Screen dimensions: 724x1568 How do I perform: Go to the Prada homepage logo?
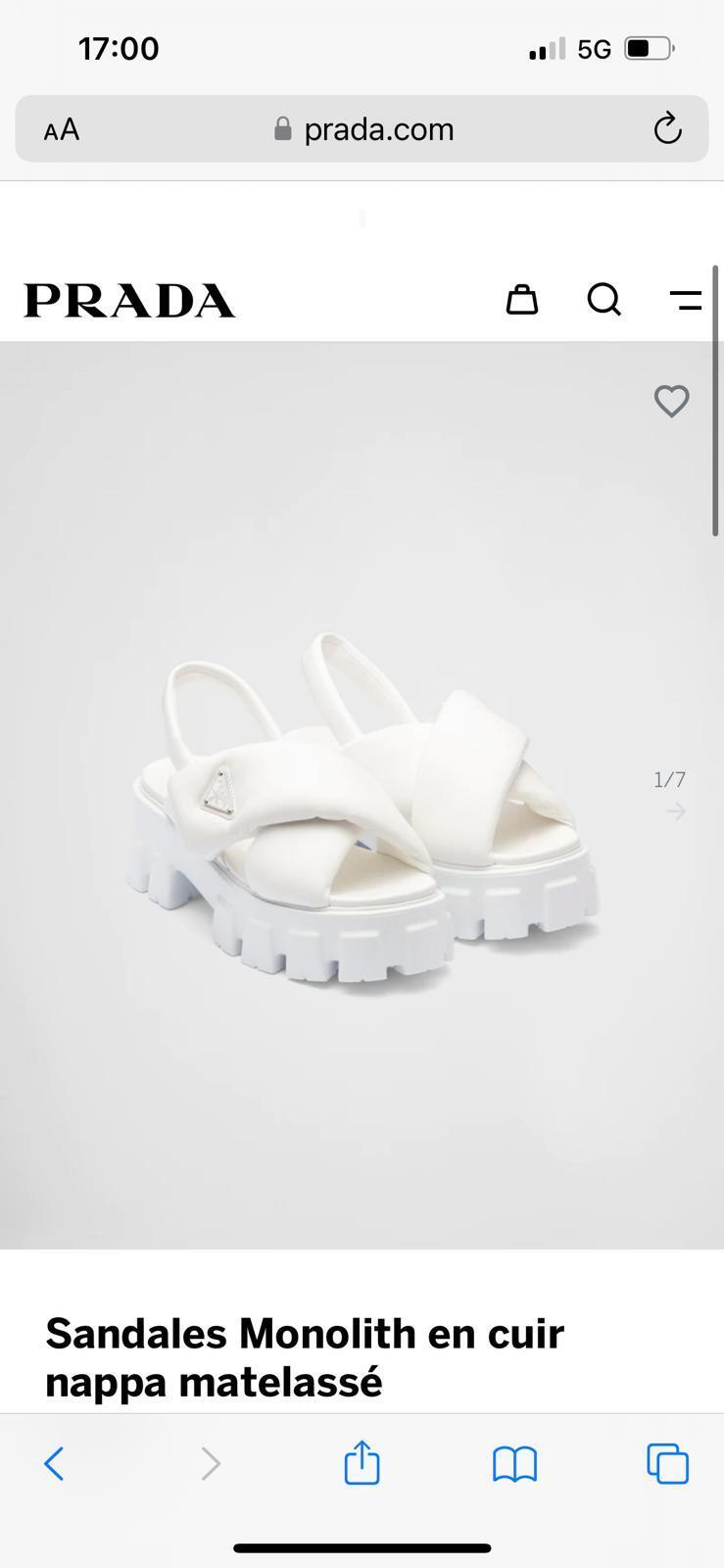coord(129,300)
